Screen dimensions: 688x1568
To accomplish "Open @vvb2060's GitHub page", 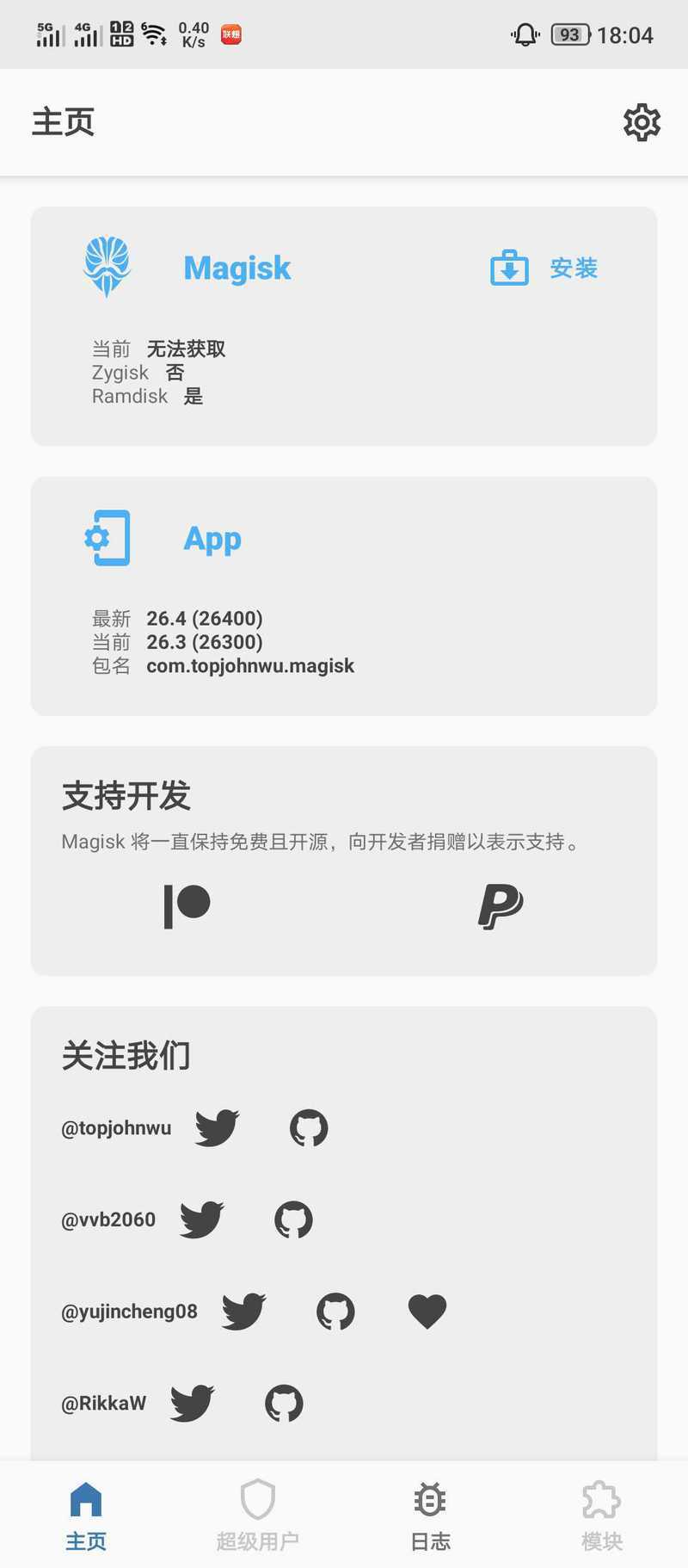I will click(x=293, y=1219).
